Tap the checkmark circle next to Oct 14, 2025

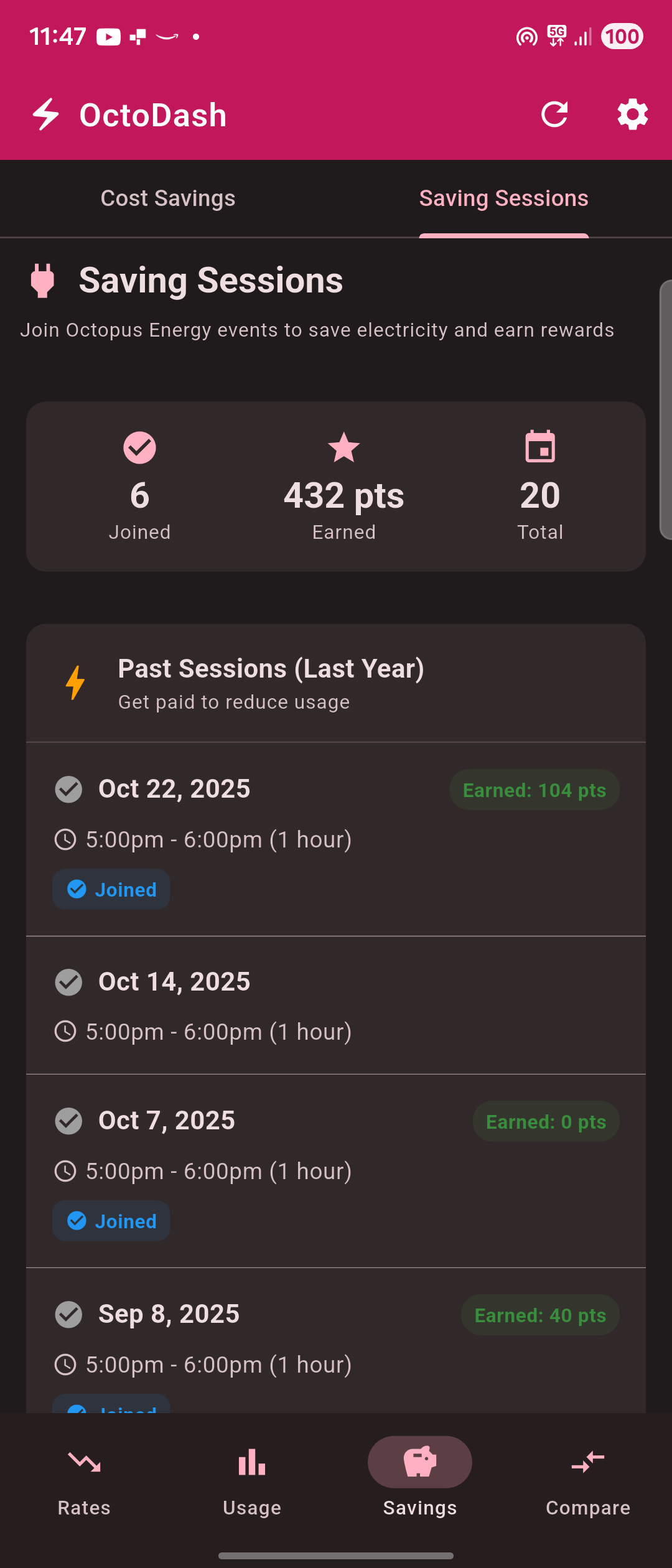pyautogui.click(x=68, y=982)
